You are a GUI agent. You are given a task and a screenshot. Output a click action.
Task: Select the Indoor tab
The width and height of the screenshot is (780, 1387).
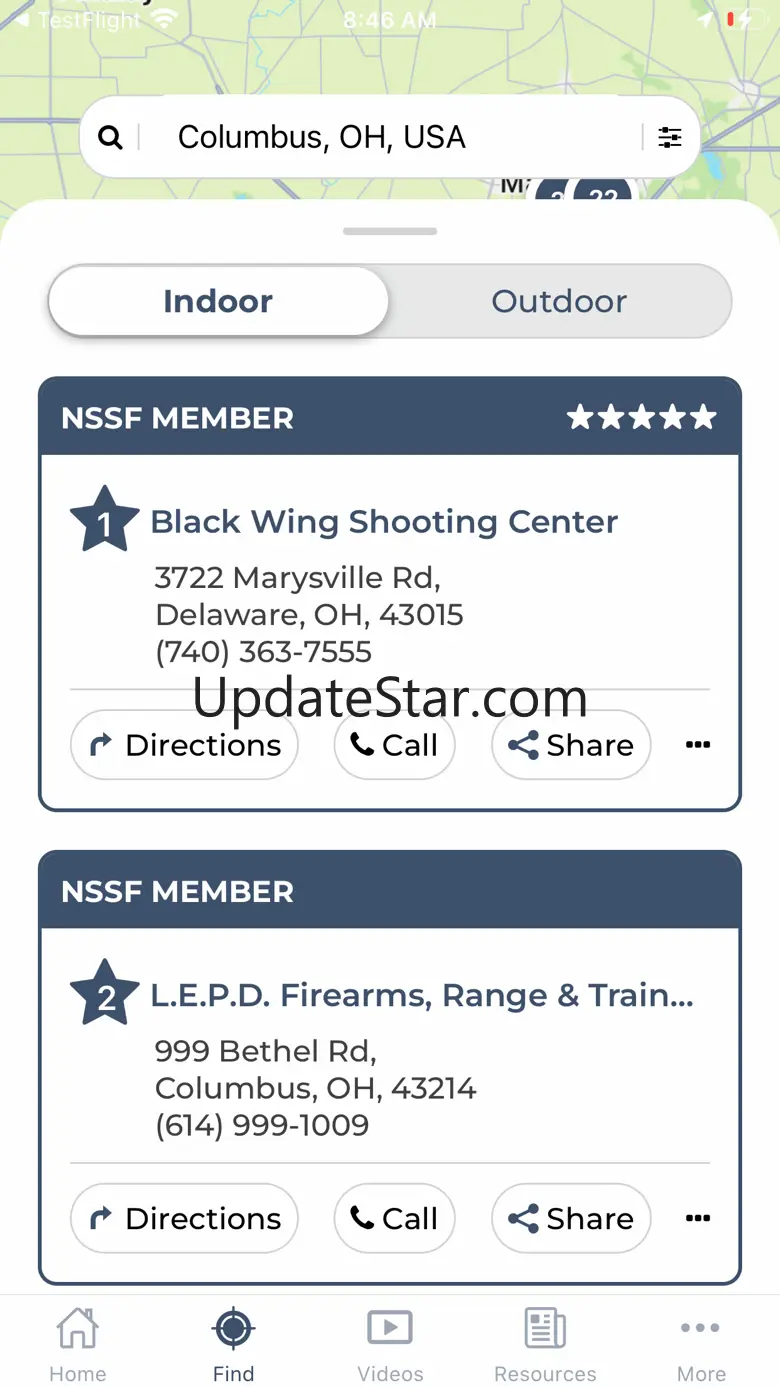click(x=218, y=301)
